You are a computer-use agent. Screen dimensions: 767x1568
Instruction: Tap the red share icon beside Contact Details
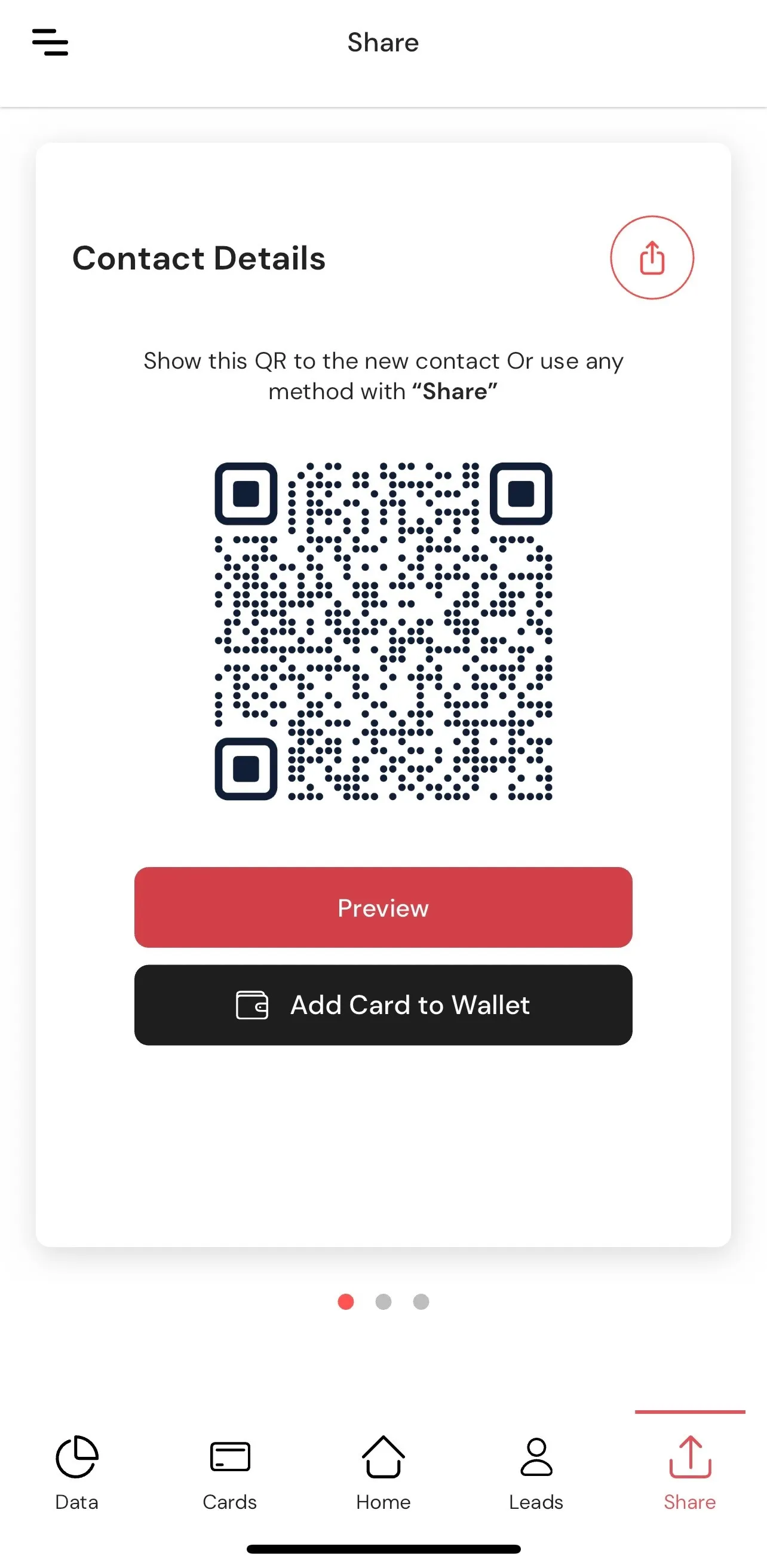click(x=652, y=258)
